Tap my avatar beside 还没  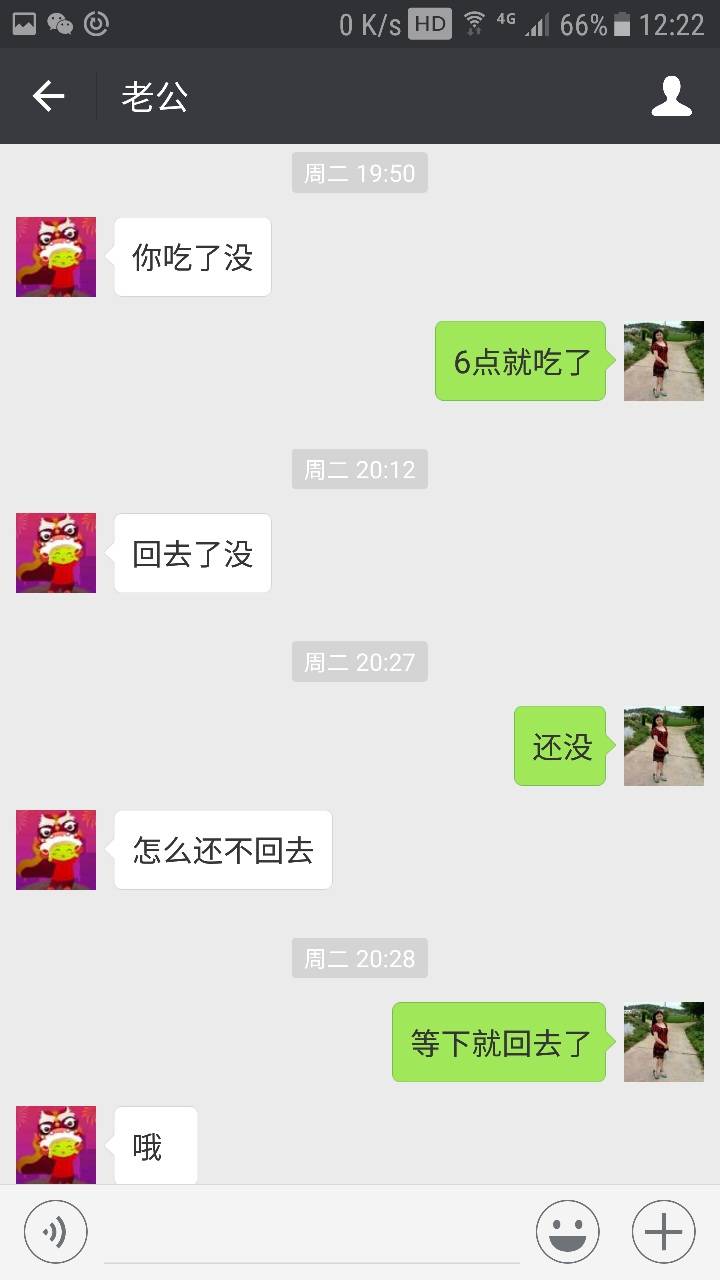coord(664,746)
